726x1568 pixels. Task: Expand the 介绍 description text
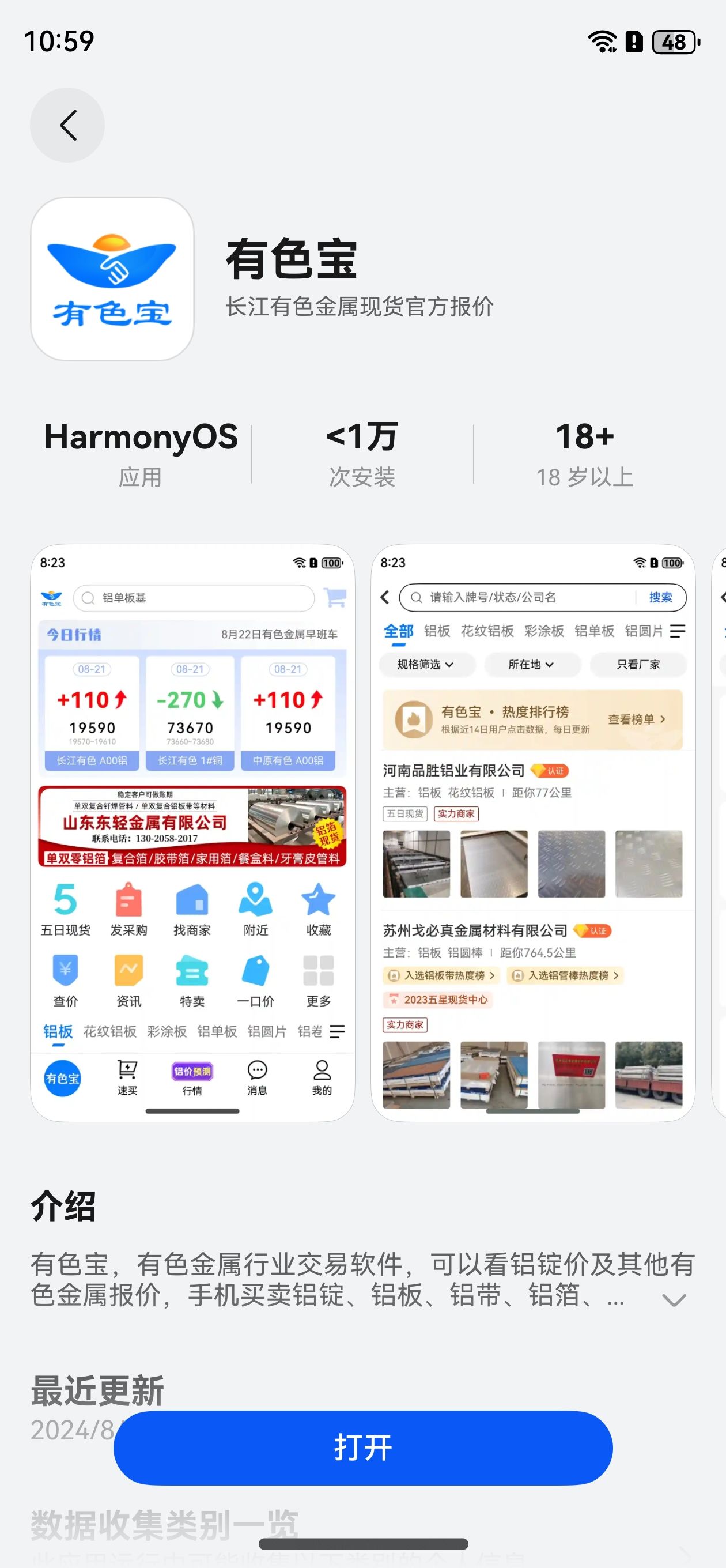click(x=674, y=1300)
